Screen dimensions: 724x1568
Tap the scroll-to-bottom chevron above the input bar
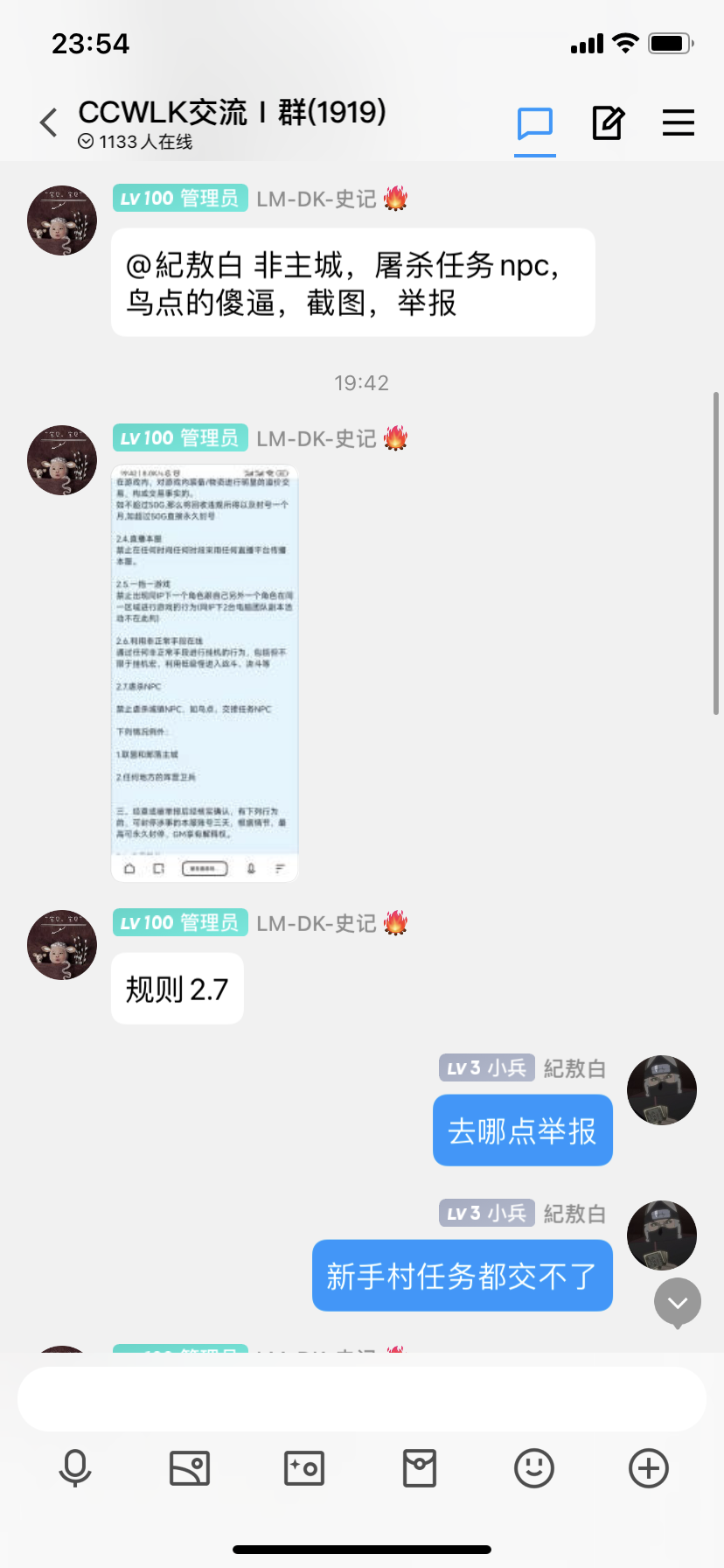pyautogui.click(x=677, y=1303)
